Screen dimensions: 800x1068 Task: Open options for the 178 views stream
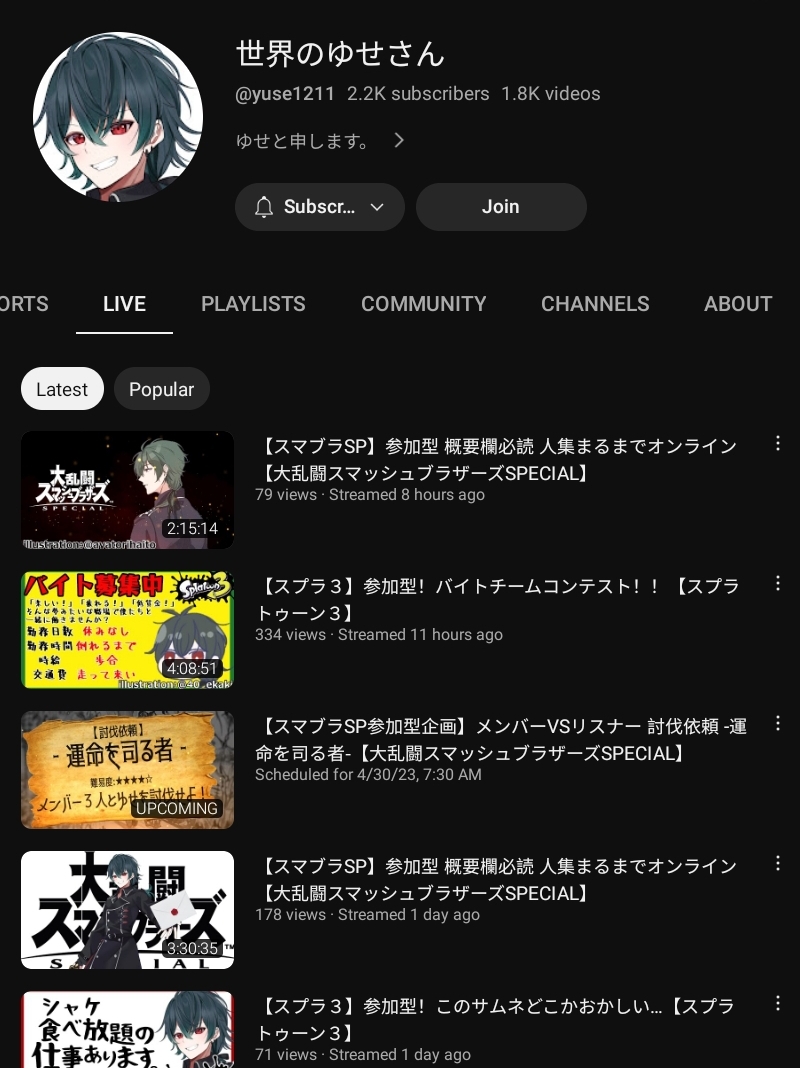click(x=778, y=863)
